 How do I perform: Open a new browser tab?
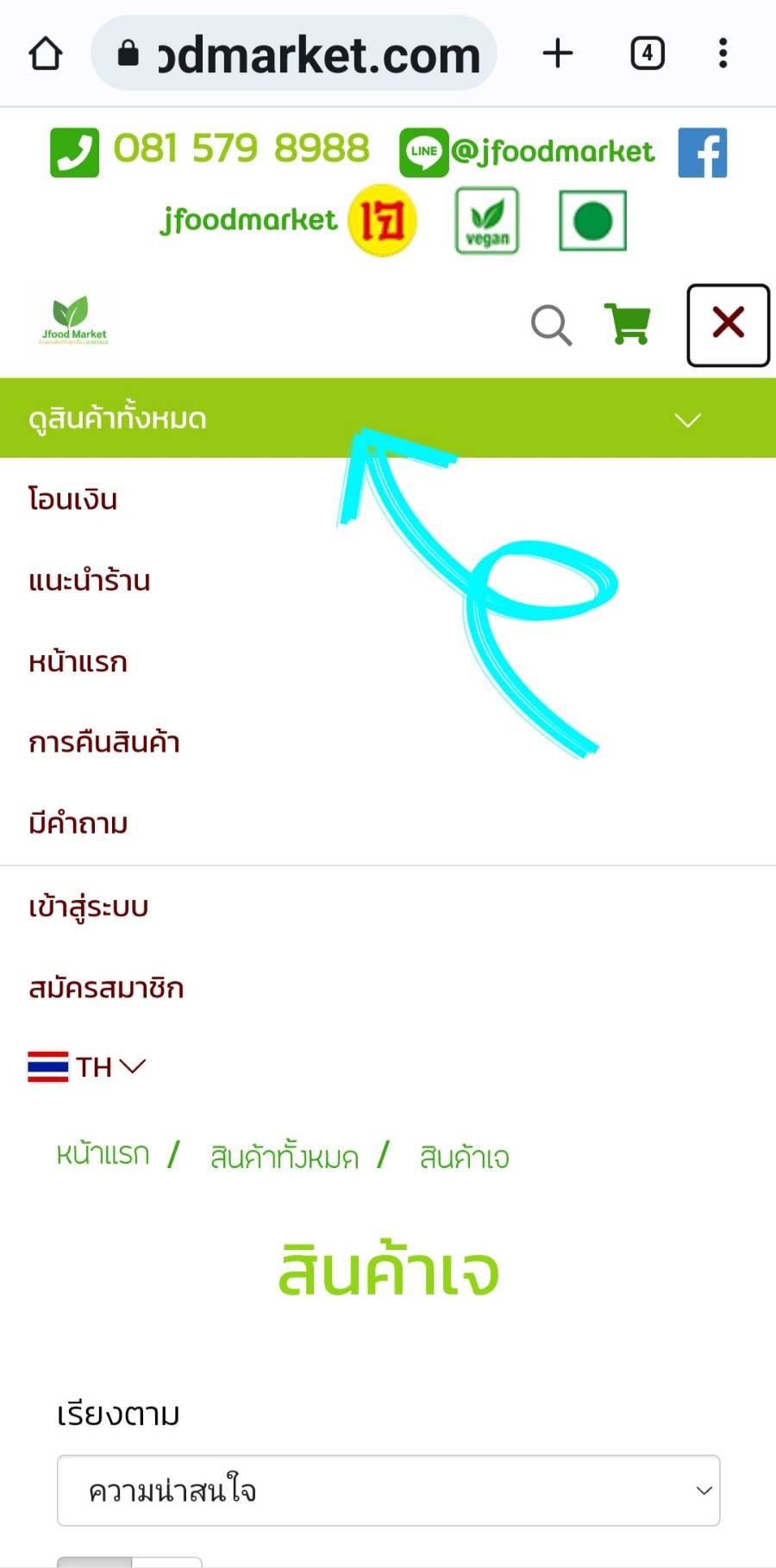(558, 53)
